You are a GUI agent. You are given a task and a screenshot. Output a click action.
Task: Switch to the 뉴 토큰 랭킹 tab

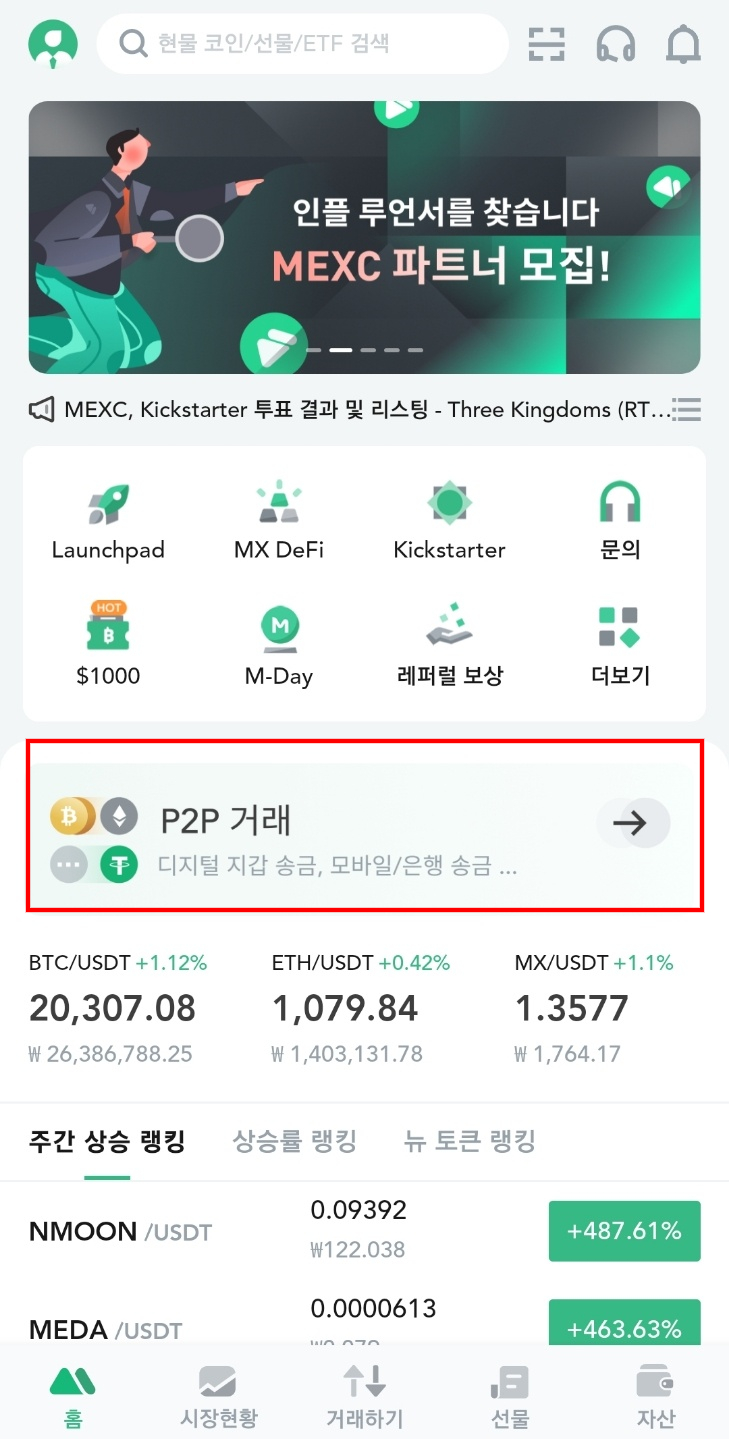pos(468,1142)
